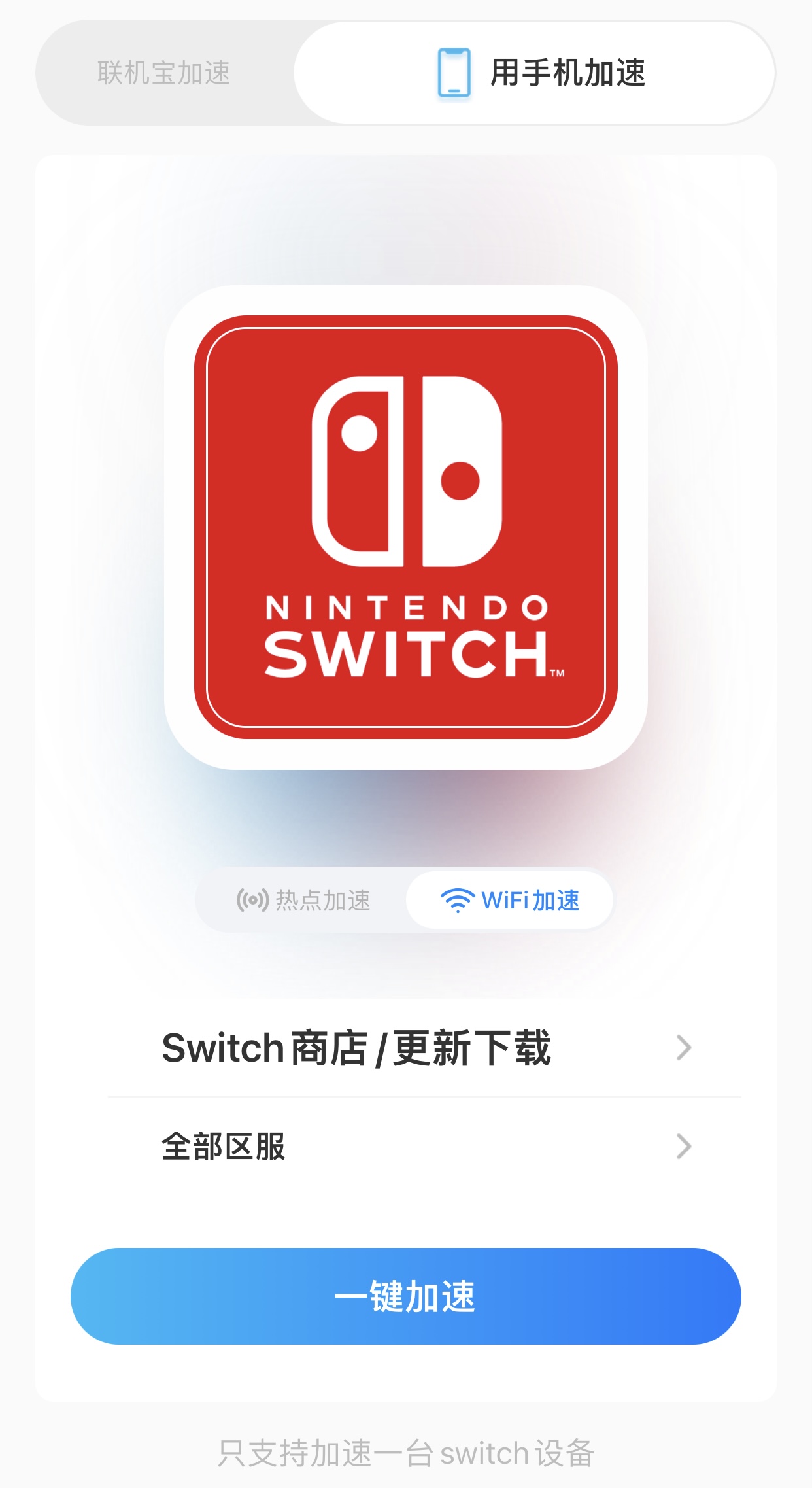The height and width of the screenshot is (1488, 812).
Task: Keep WiFi加速 mode selected
Action: tap(509, 899)
